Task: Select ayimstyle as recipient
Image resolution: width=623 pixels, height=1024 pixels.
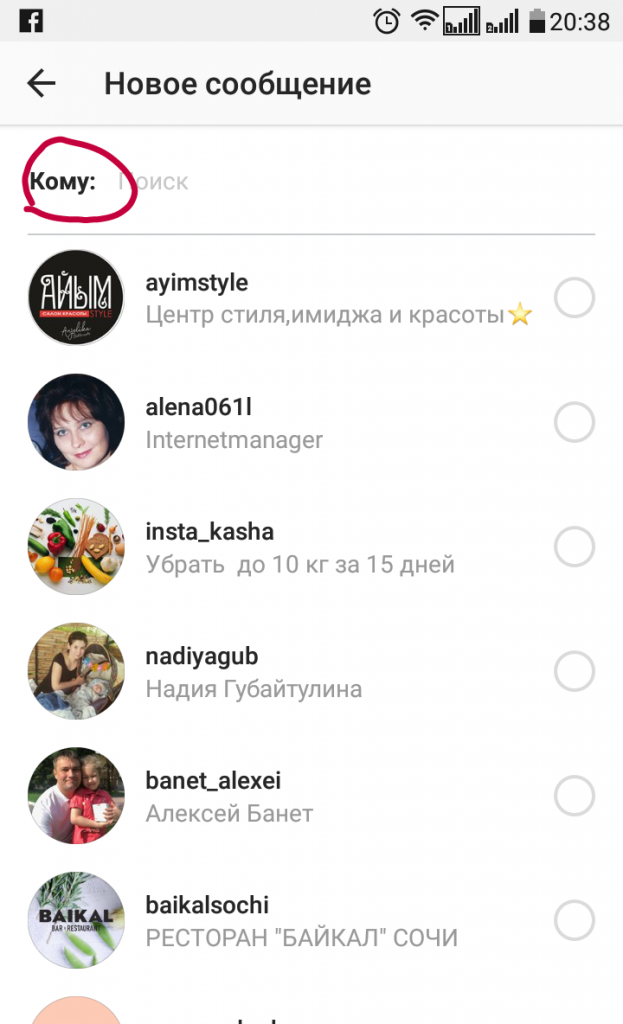Action: tap(574, 298)
